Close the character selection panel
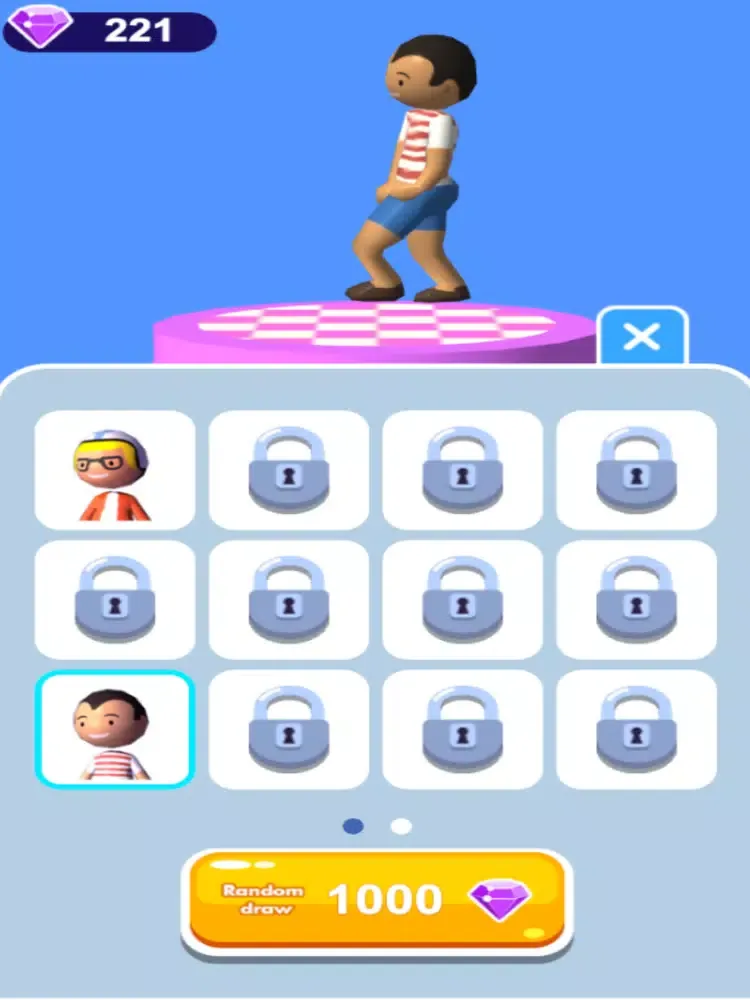 tap(642, 337)
